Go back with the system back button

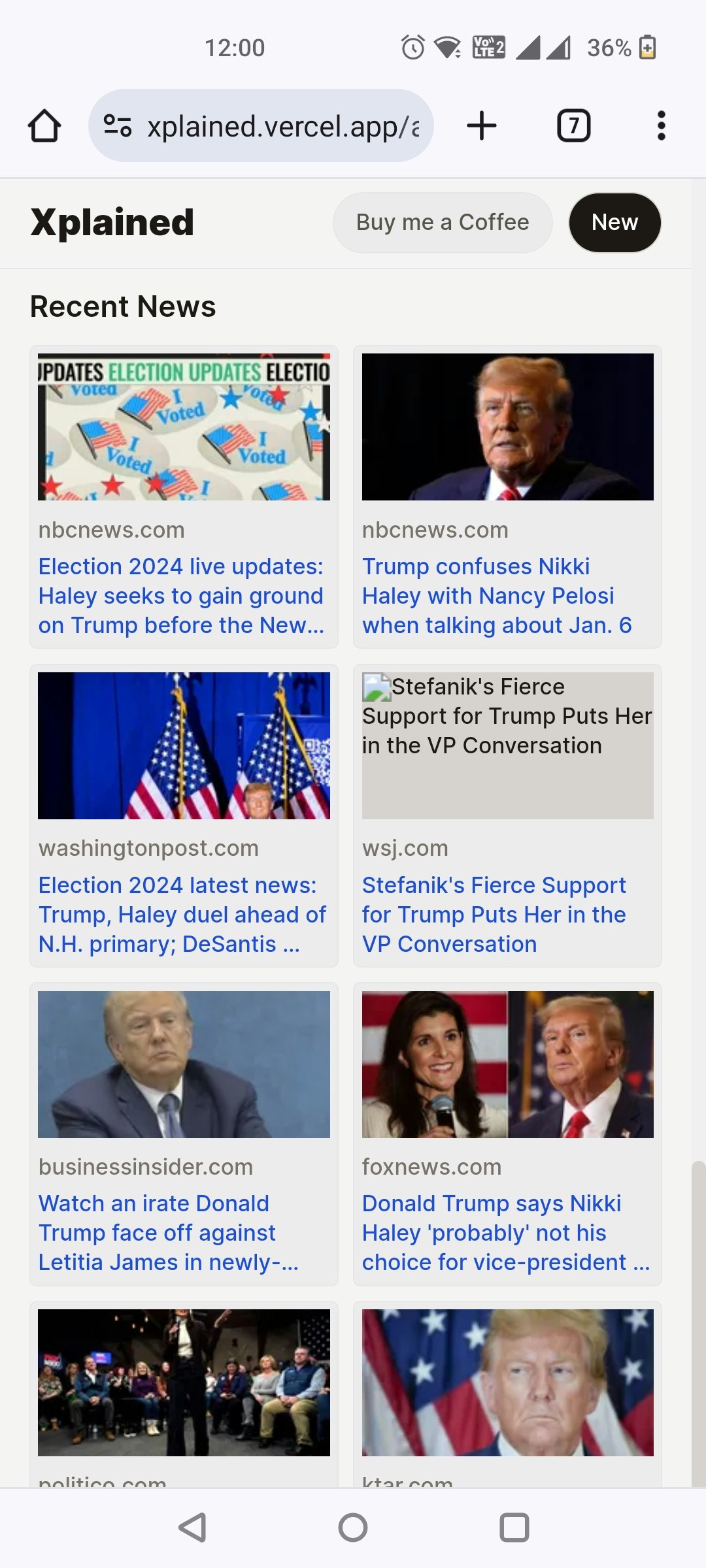[192, 1527]
